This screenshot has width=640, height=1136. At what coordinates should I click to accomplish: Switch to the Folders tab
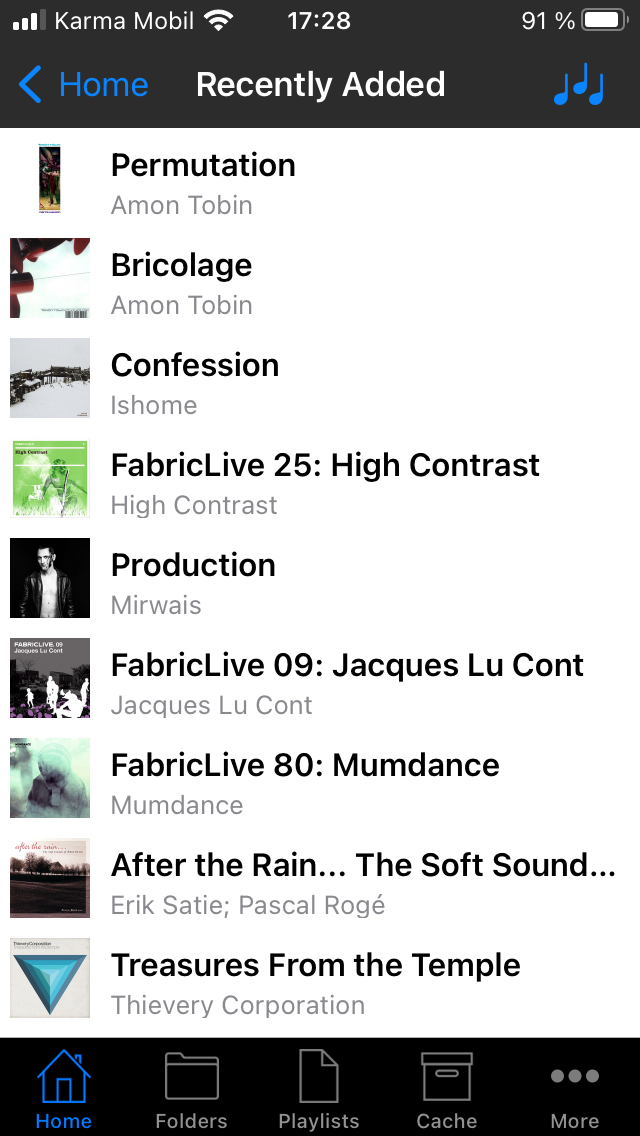(191, 1089)
